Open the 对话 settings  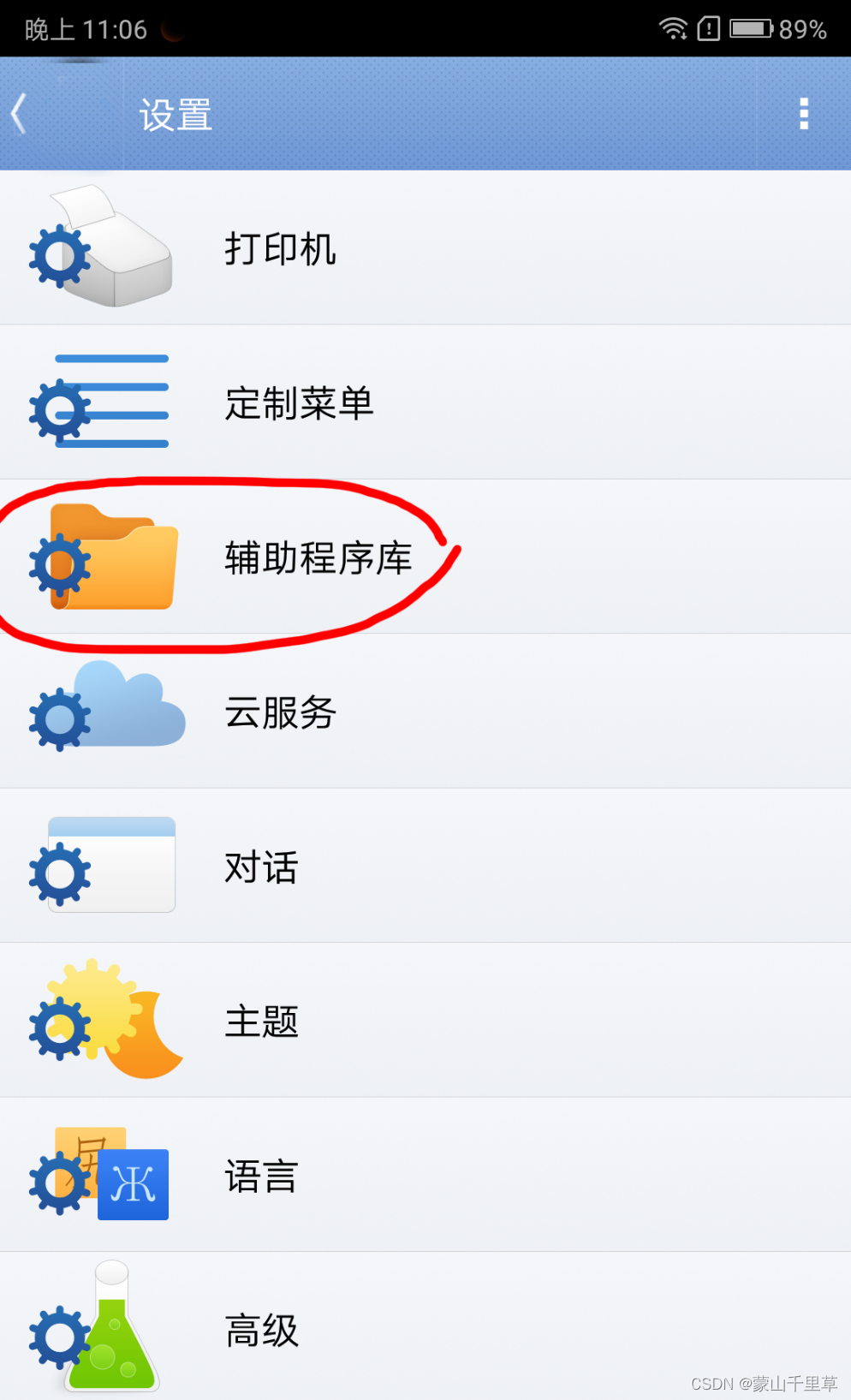point(425,866)
